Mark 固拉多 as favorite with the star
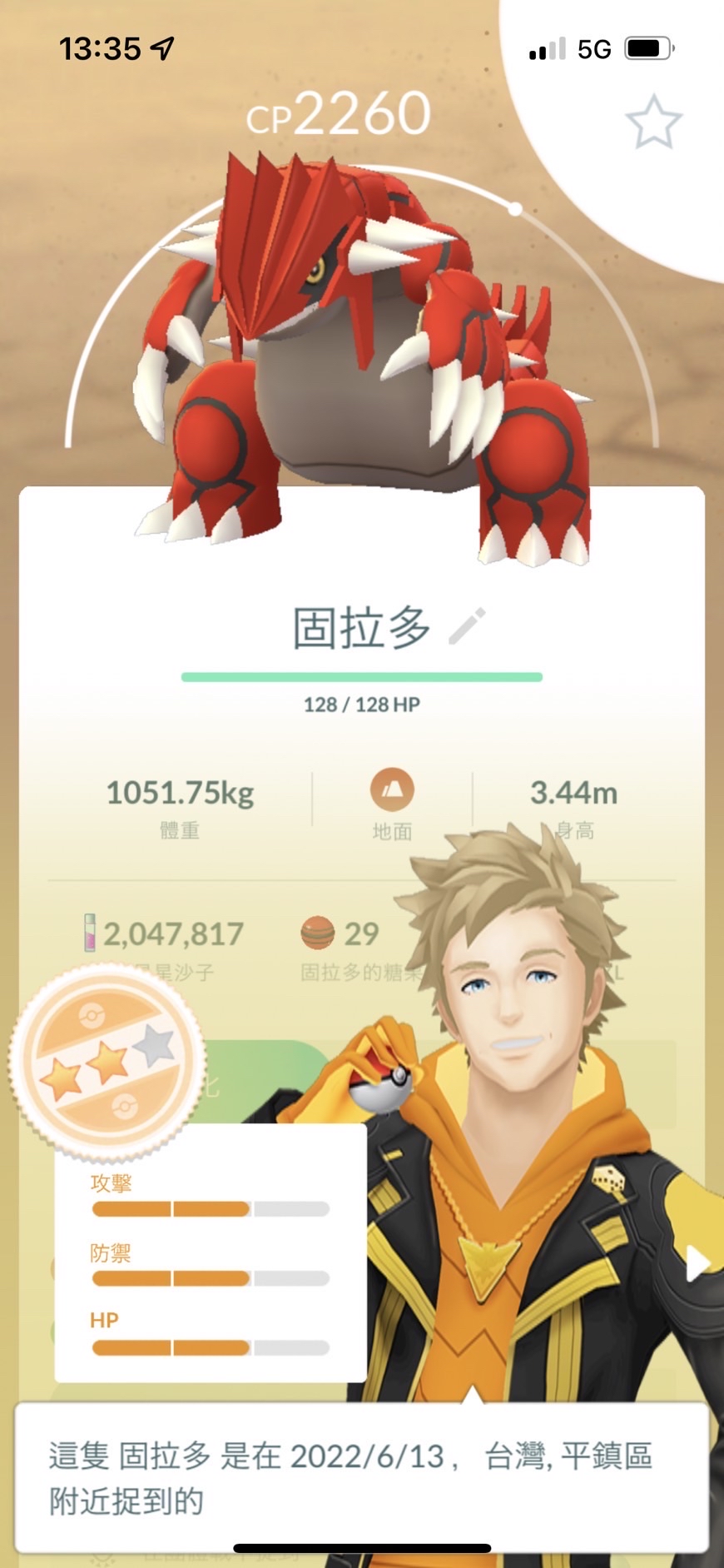Screen dimensions: 724x1568 (653, 122)
